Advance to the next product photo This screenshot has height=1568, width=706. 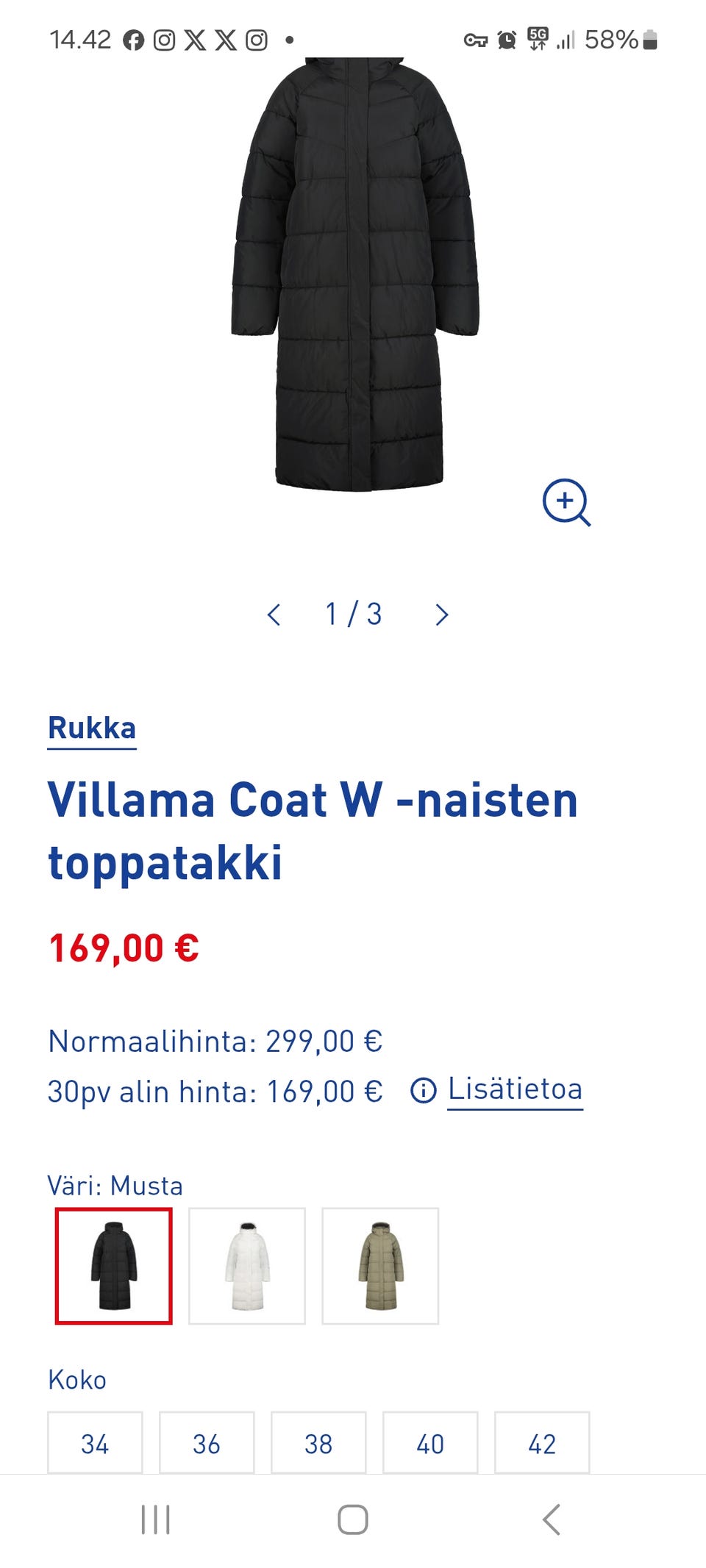(x=442, y=612)
